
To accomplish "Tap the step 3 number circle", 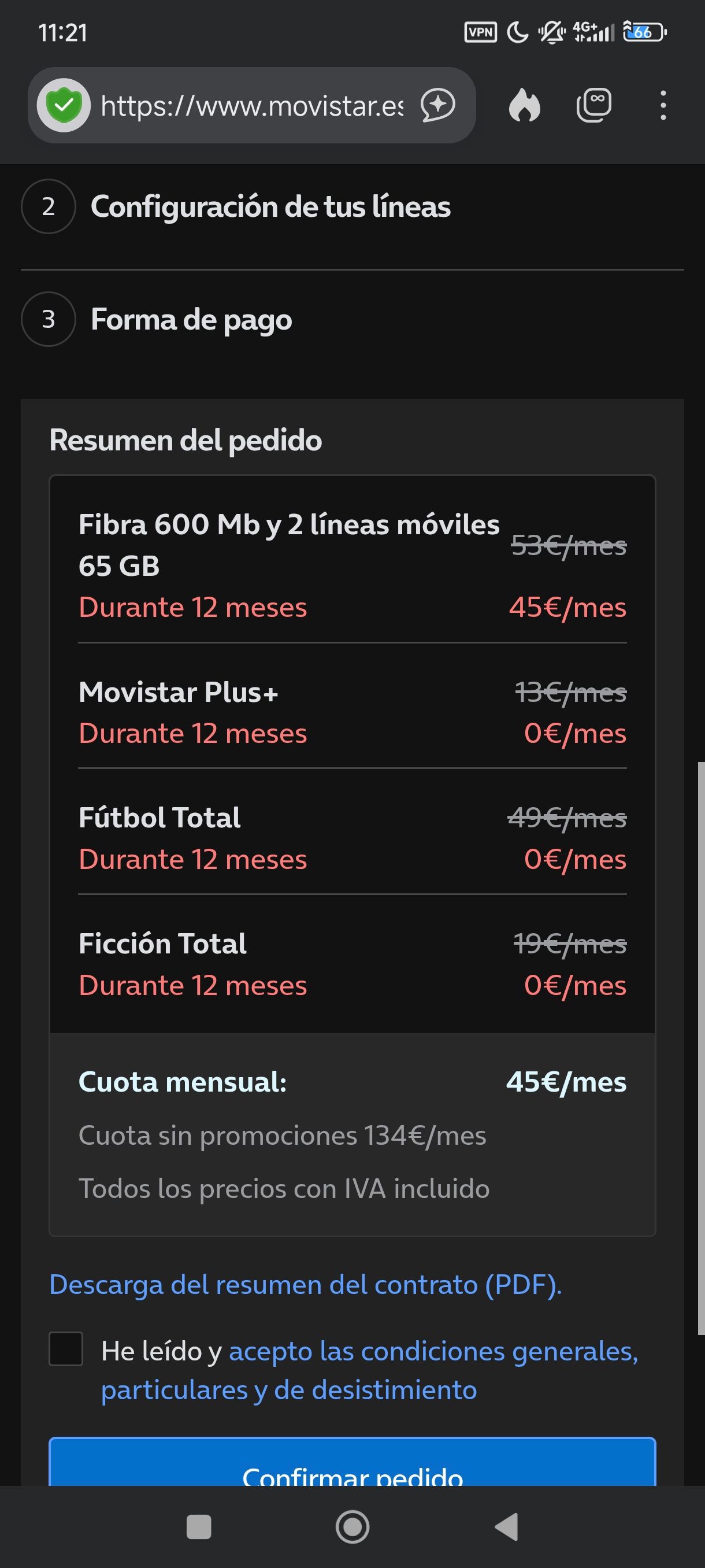I will click(49, 319).
